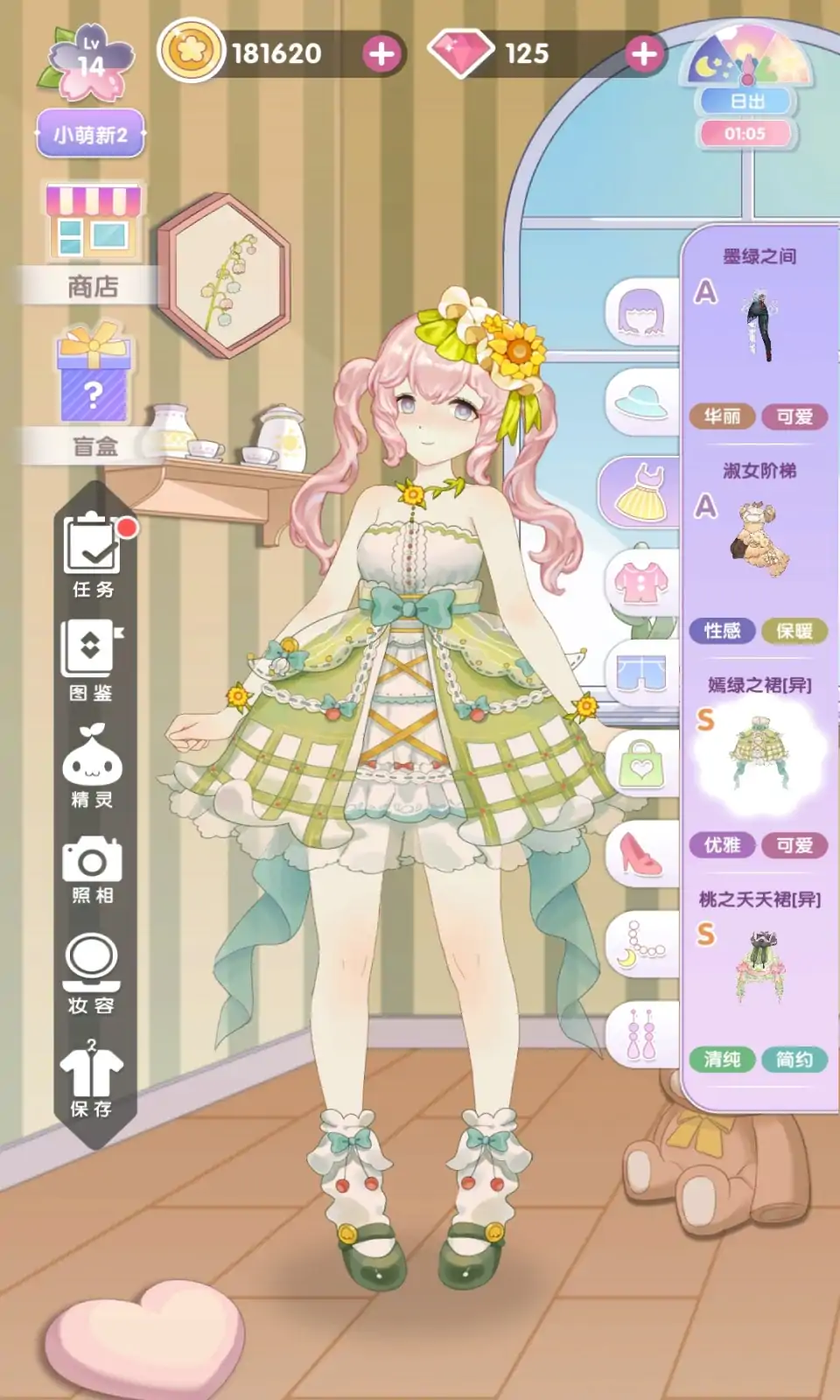Take a photo with 照相
This screenshot has height=1400, width=840.
point(92,870)
